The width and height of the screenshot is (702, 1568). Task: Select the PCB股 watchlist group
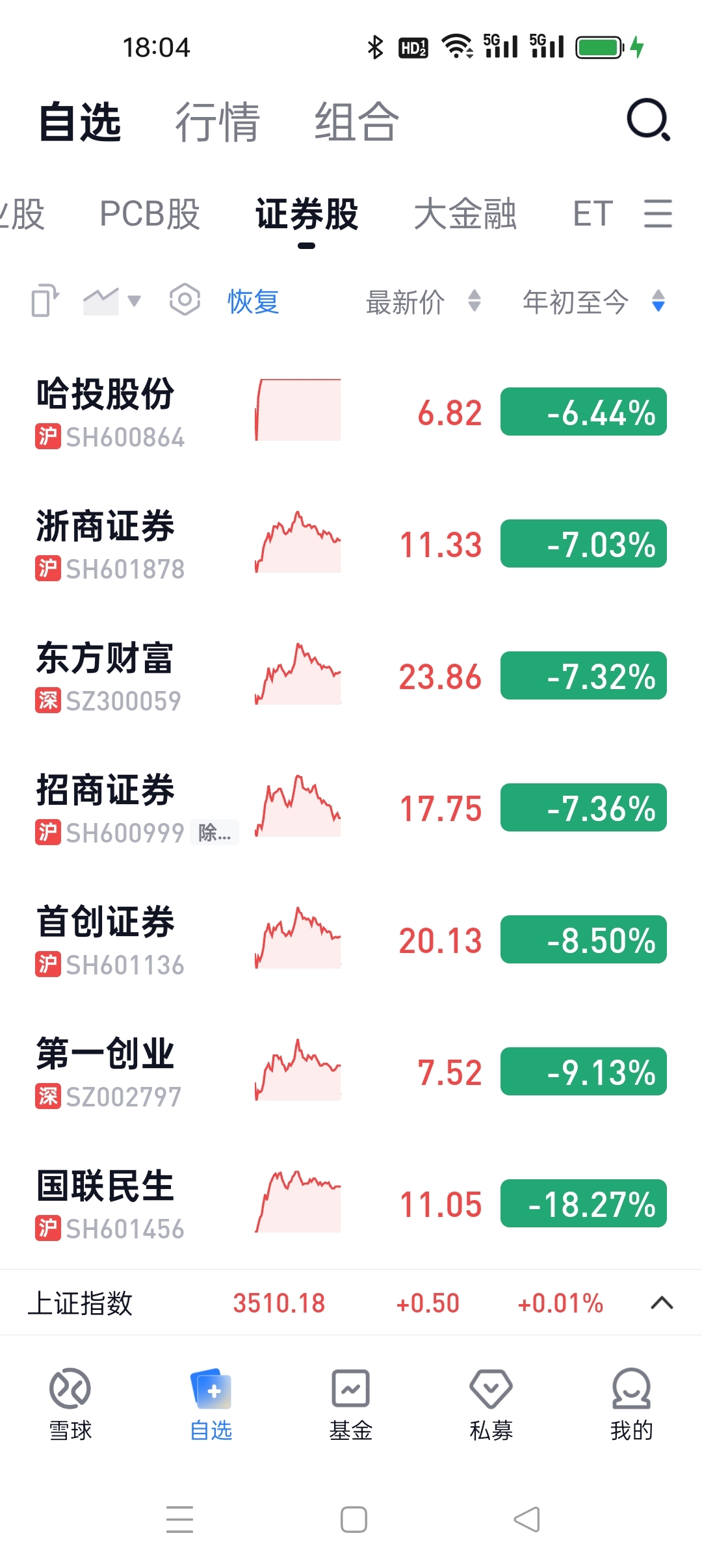pos(149,214)
